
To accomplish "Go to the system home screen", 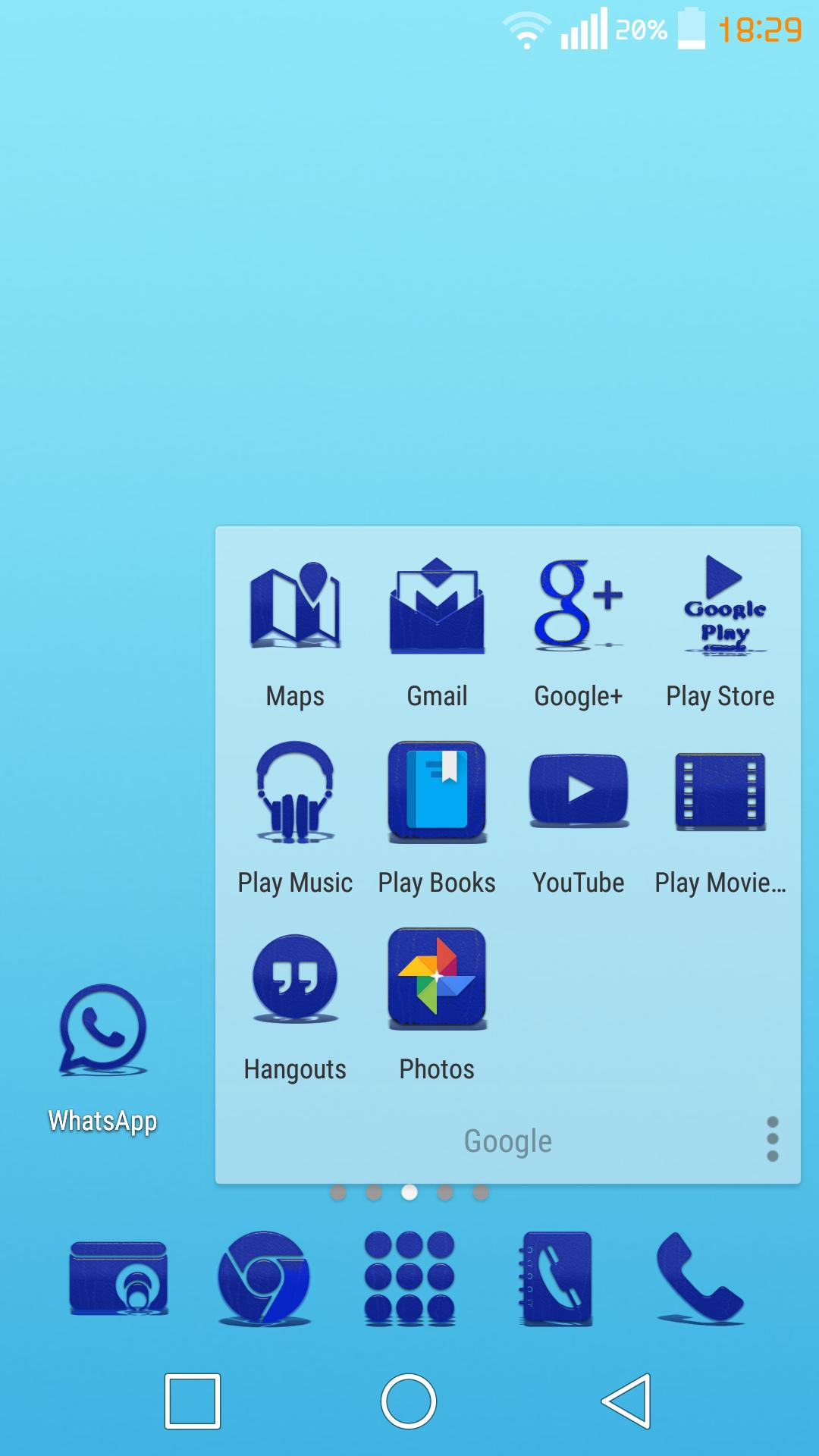I will pos(409,1401).
